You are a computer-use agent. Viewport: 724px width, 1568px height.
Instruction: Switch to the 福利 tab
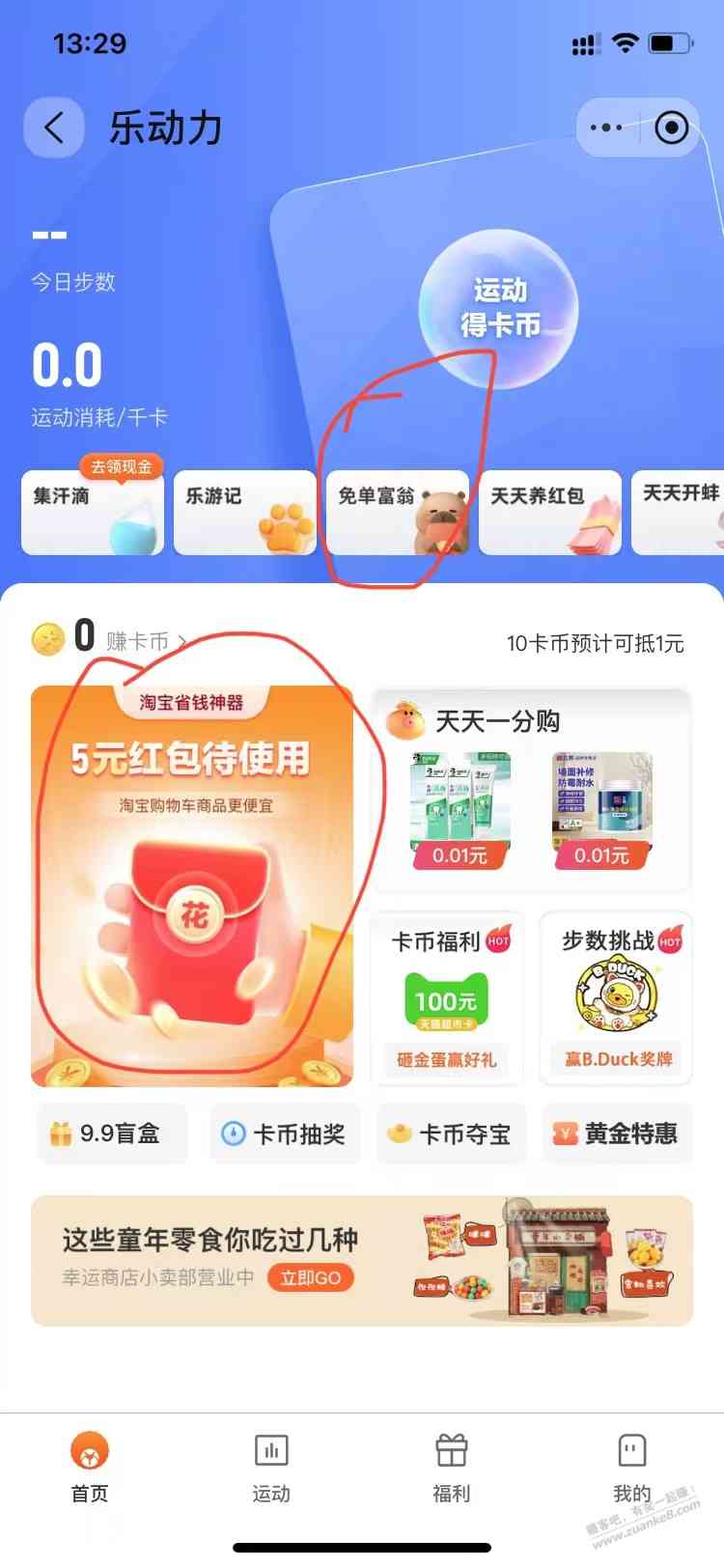click(451, 1468)
